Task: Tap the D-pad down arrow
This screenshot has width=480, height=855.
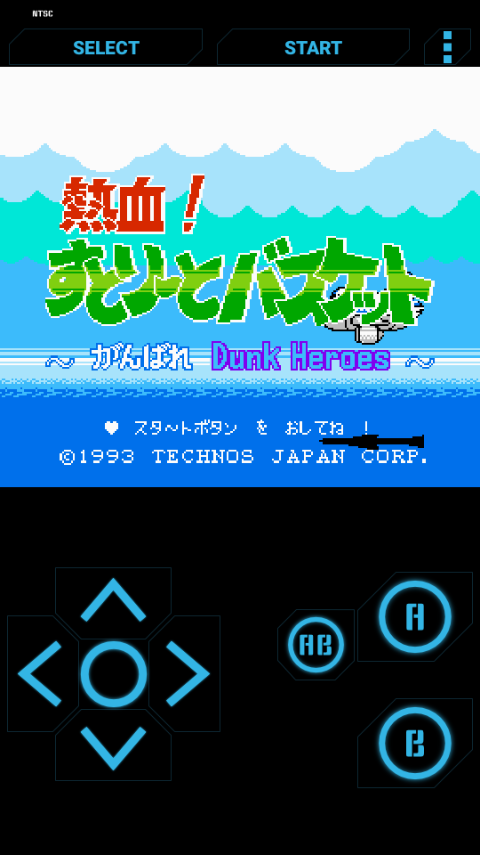Action: point(113,746)
